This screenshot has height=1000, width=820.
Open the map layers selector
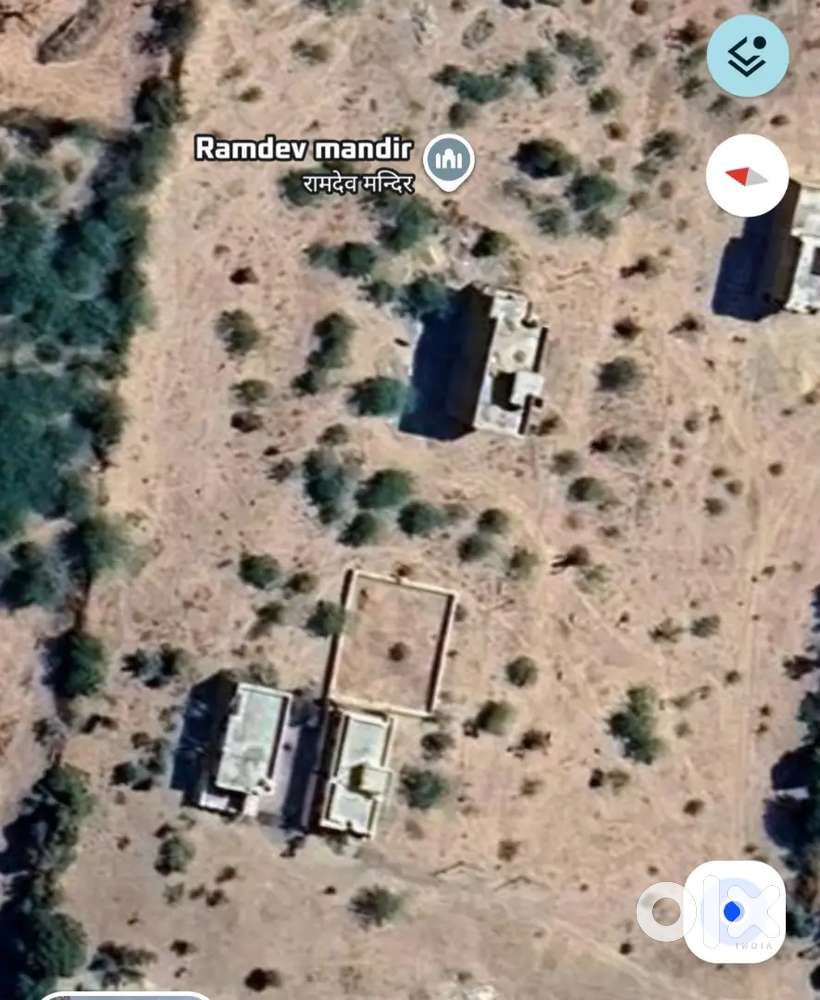(x=747, y=56)
